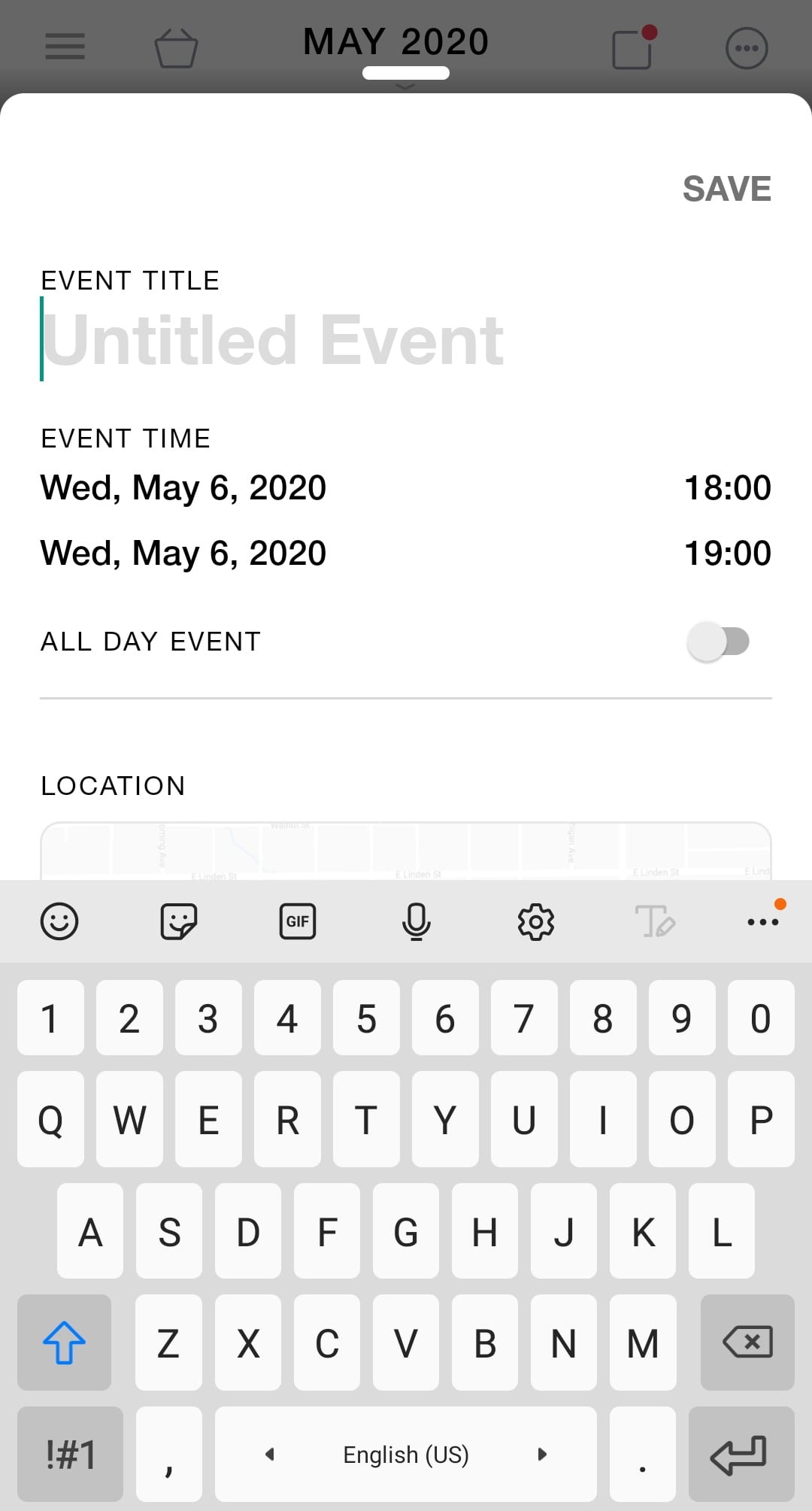Screen dimensions: 812x1511
Task: Save the new event
Action: point(726,189)
